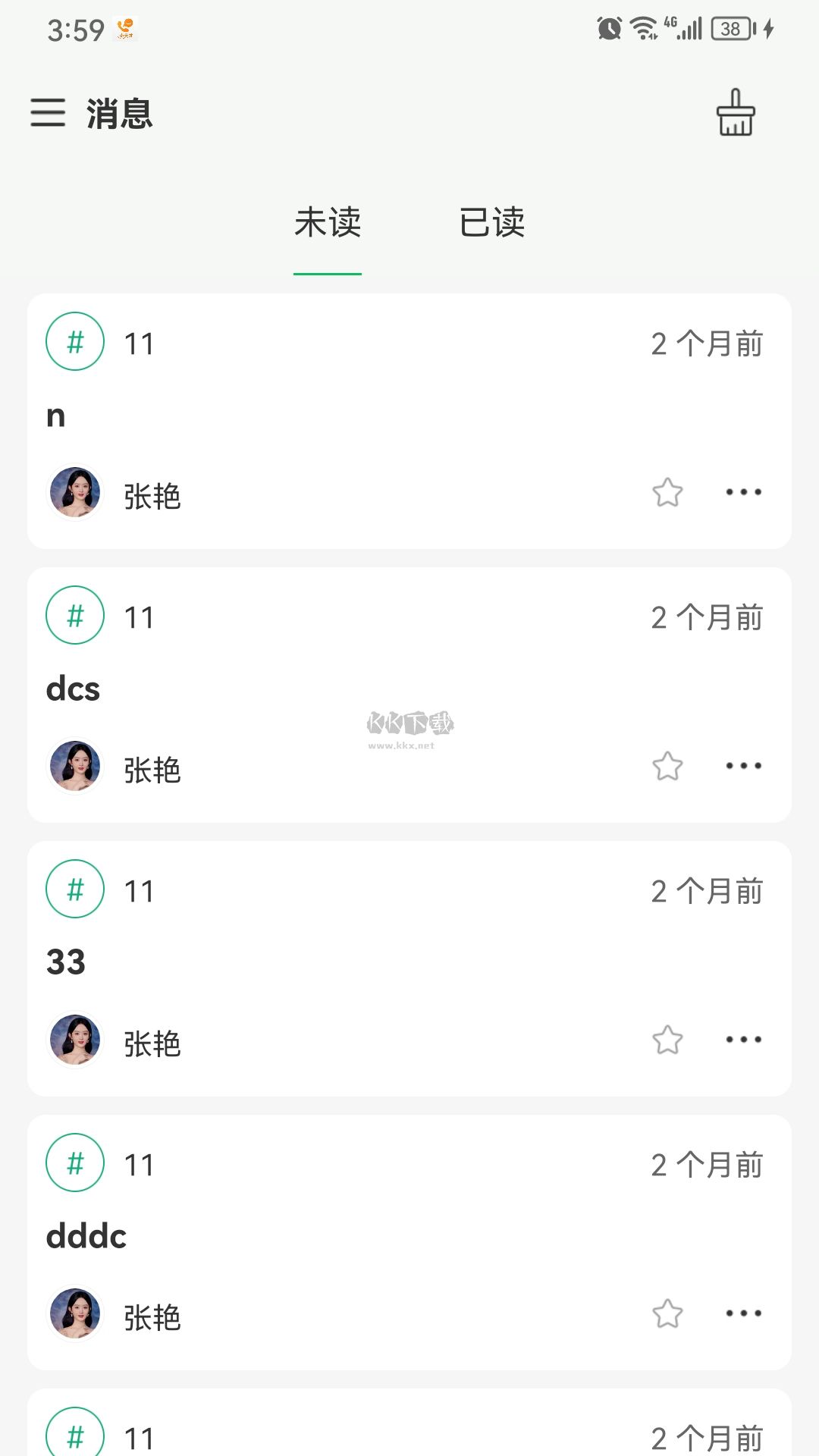Open the hamburger drawer menu
The height and width of the screenshot is (1456, 819).
click(48, 113)
